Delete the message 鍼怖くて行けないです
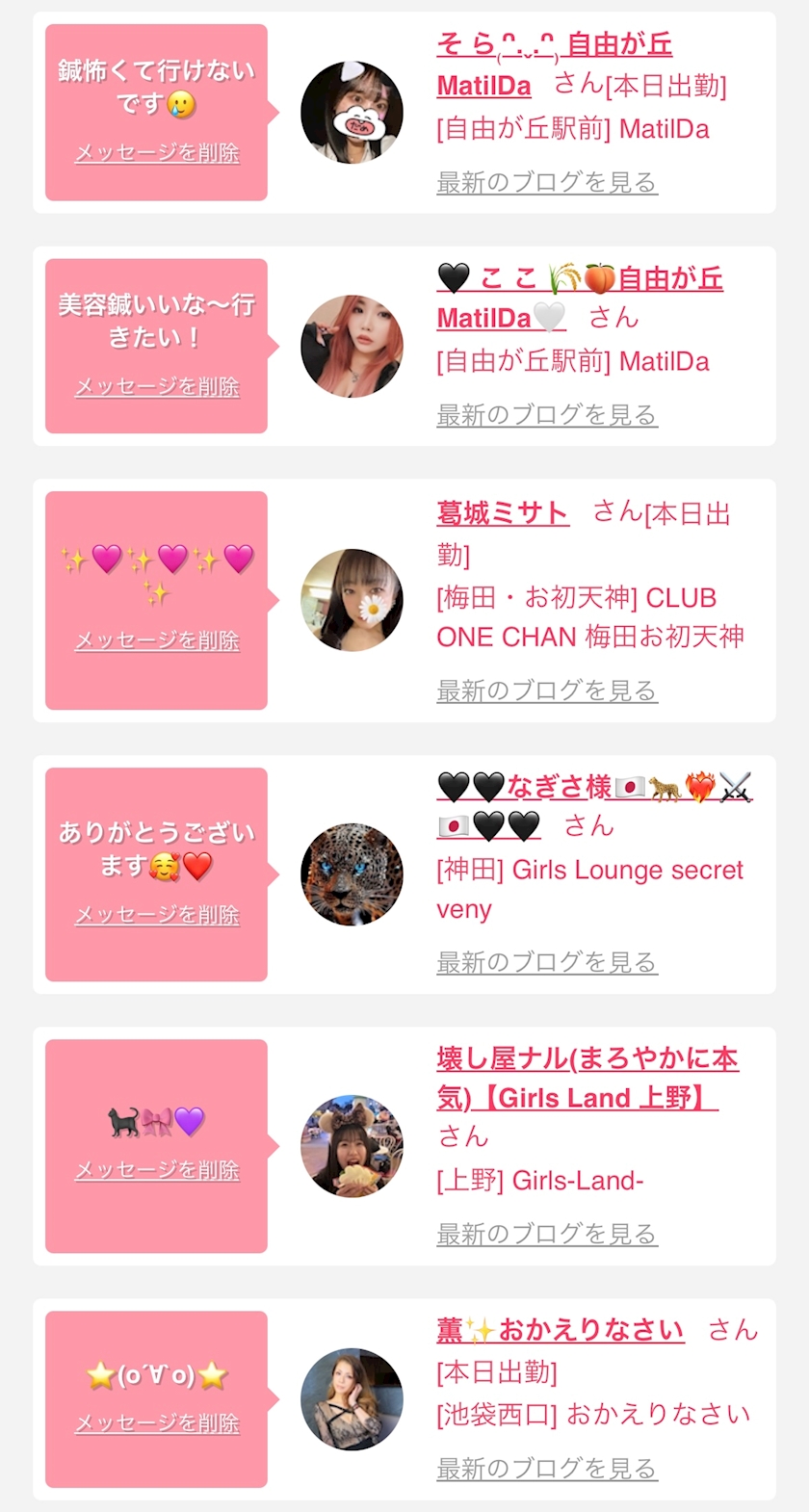This screenshot has height=1512, width=809. (x=157, y=153)
